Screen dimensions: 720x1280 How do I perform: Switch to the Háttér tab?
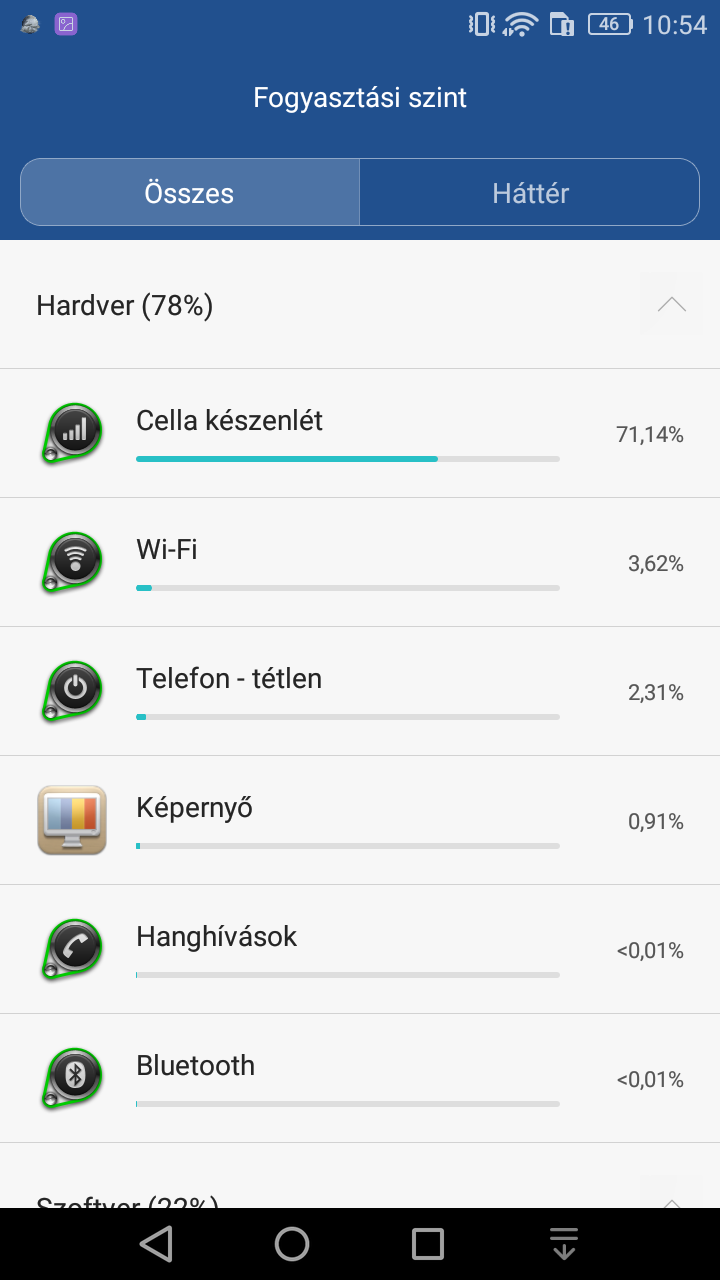coord(530,192)
